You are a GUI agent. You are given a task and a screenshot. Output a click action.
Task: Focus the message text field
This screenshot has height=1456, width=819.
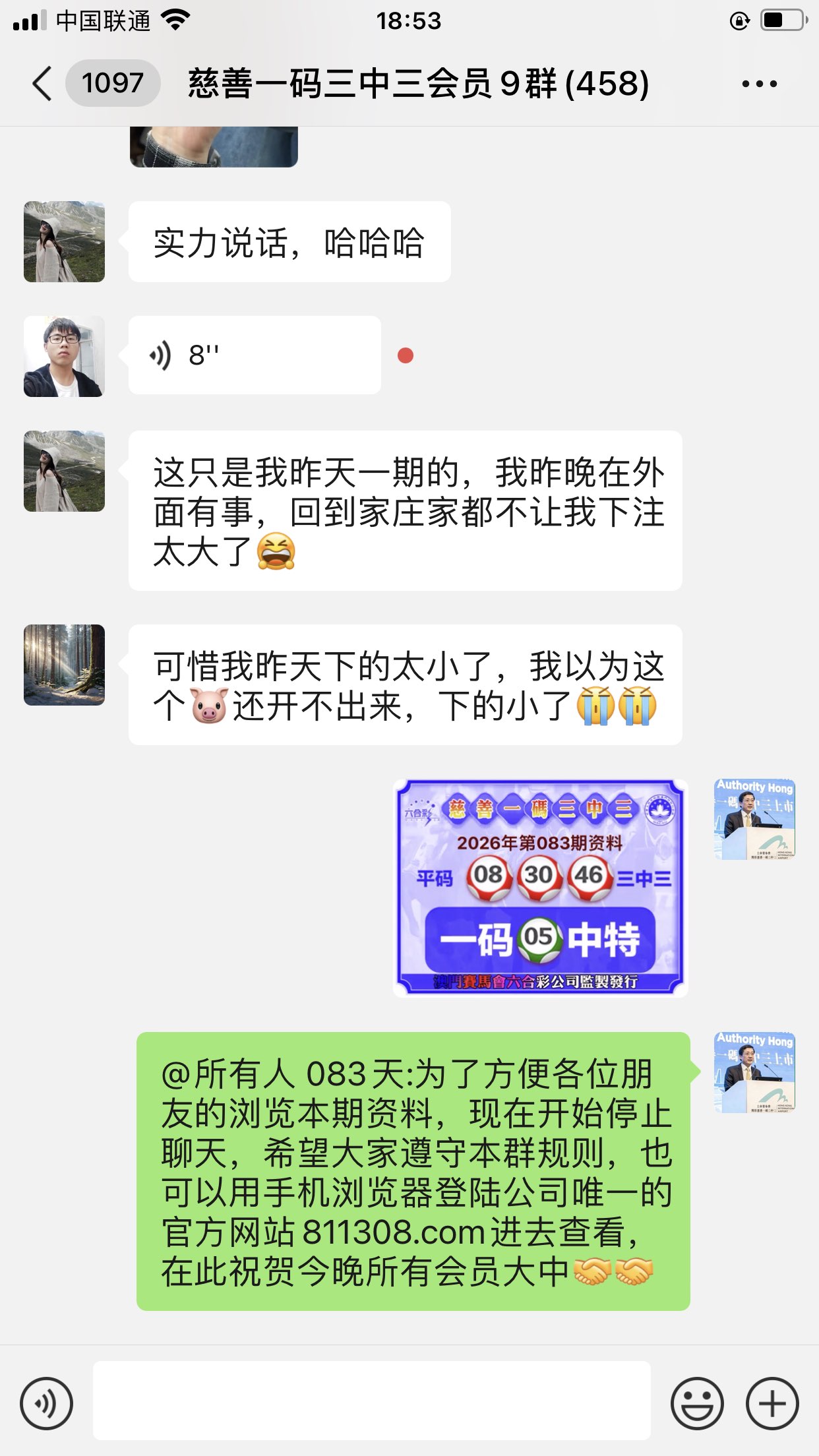(x=371, y=1401)
